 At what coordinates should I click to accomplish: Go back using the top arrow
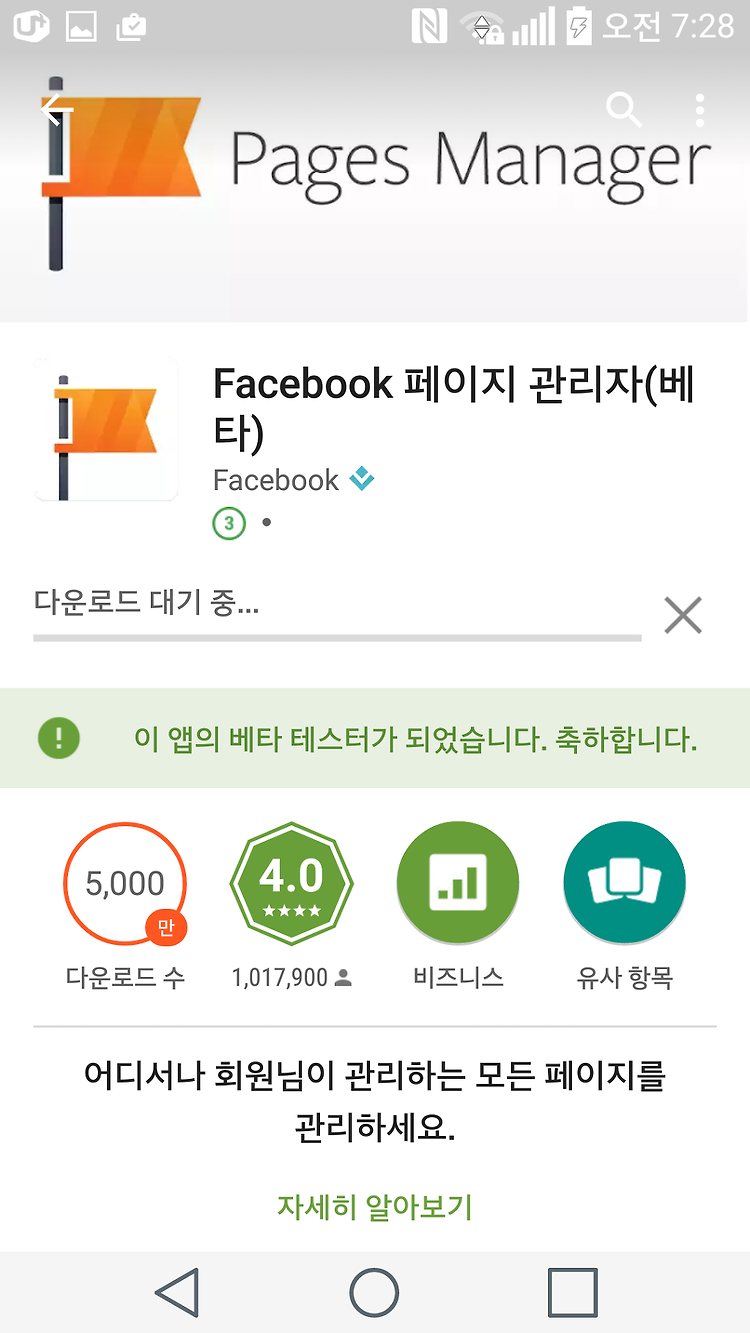[x=56, y=110]
